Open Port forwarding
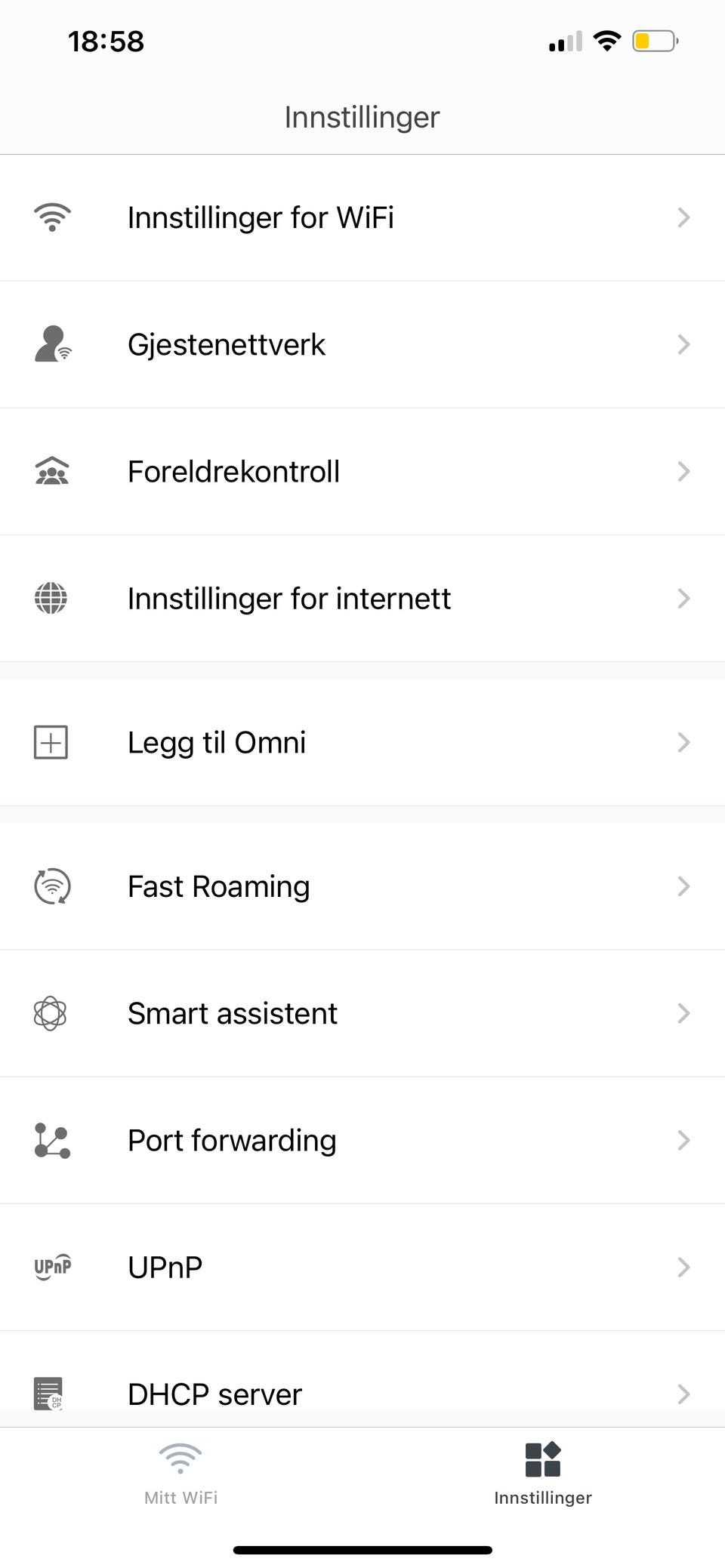The height and width of the screenshot is (1568, 725). pos(362,1140)
